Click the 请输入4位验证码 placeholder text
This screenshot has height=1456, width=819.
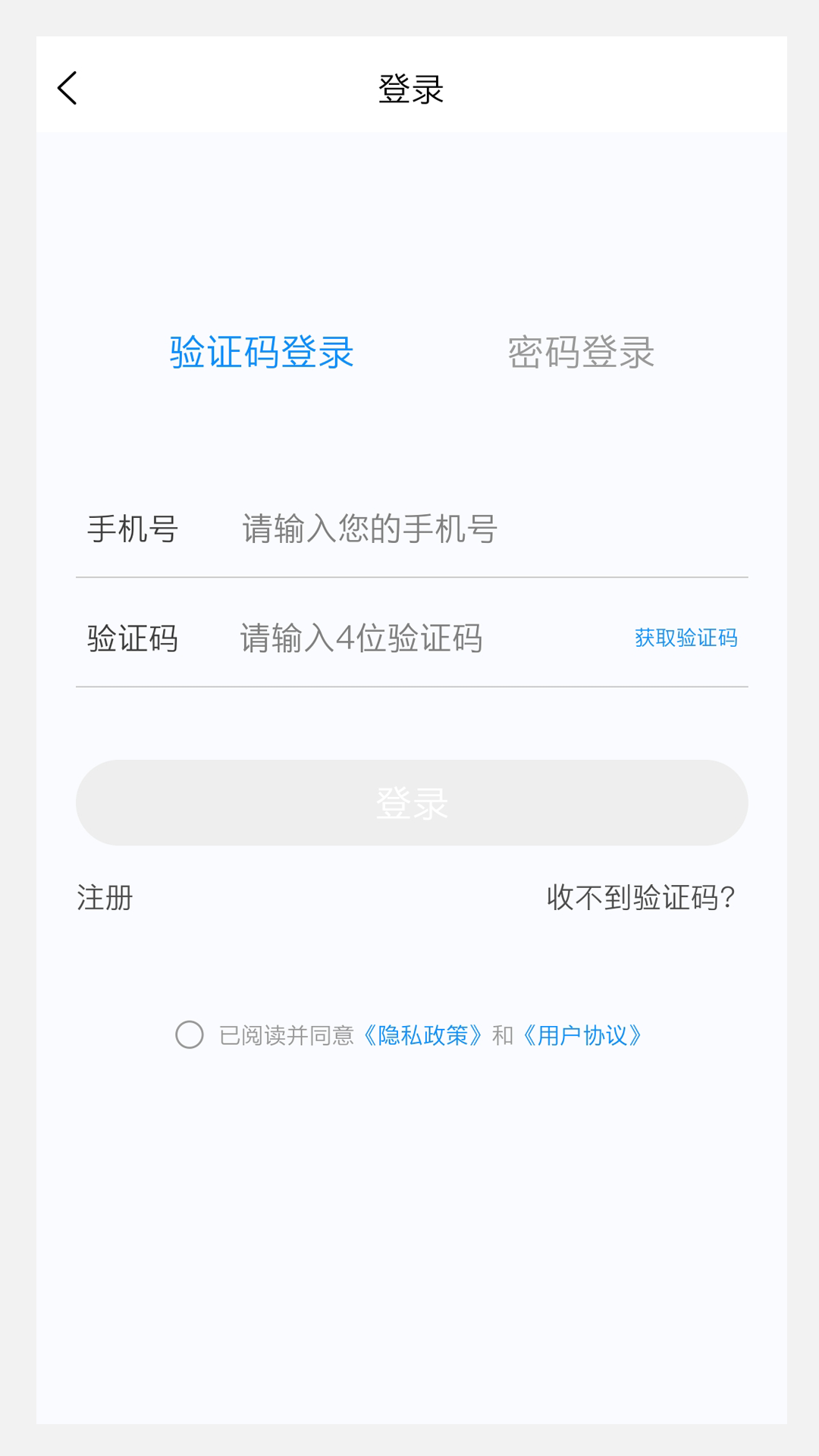(x=362, y=639)
